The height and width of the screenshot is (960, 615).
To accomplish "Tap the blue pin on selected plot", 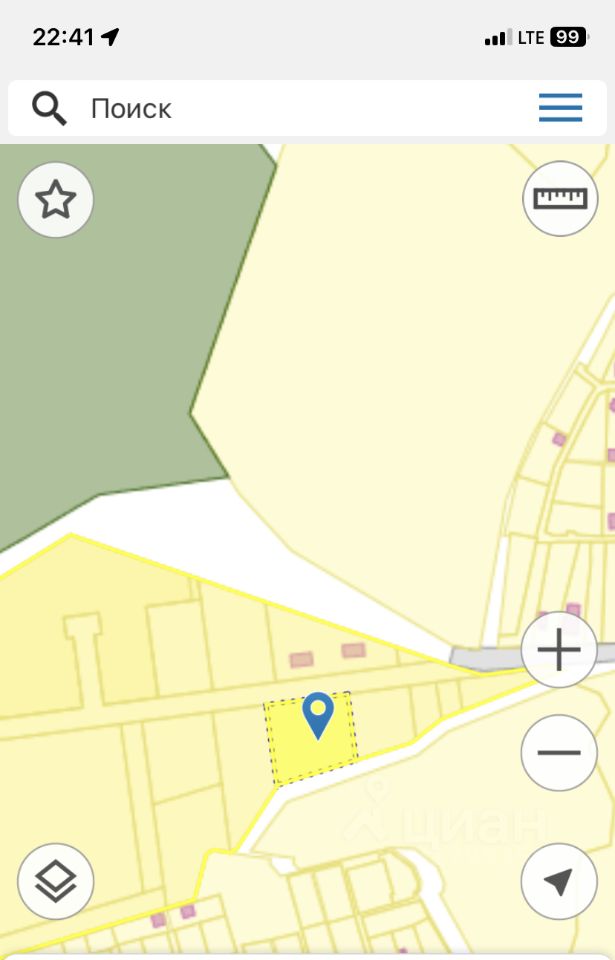I will [x=318, y=714].
